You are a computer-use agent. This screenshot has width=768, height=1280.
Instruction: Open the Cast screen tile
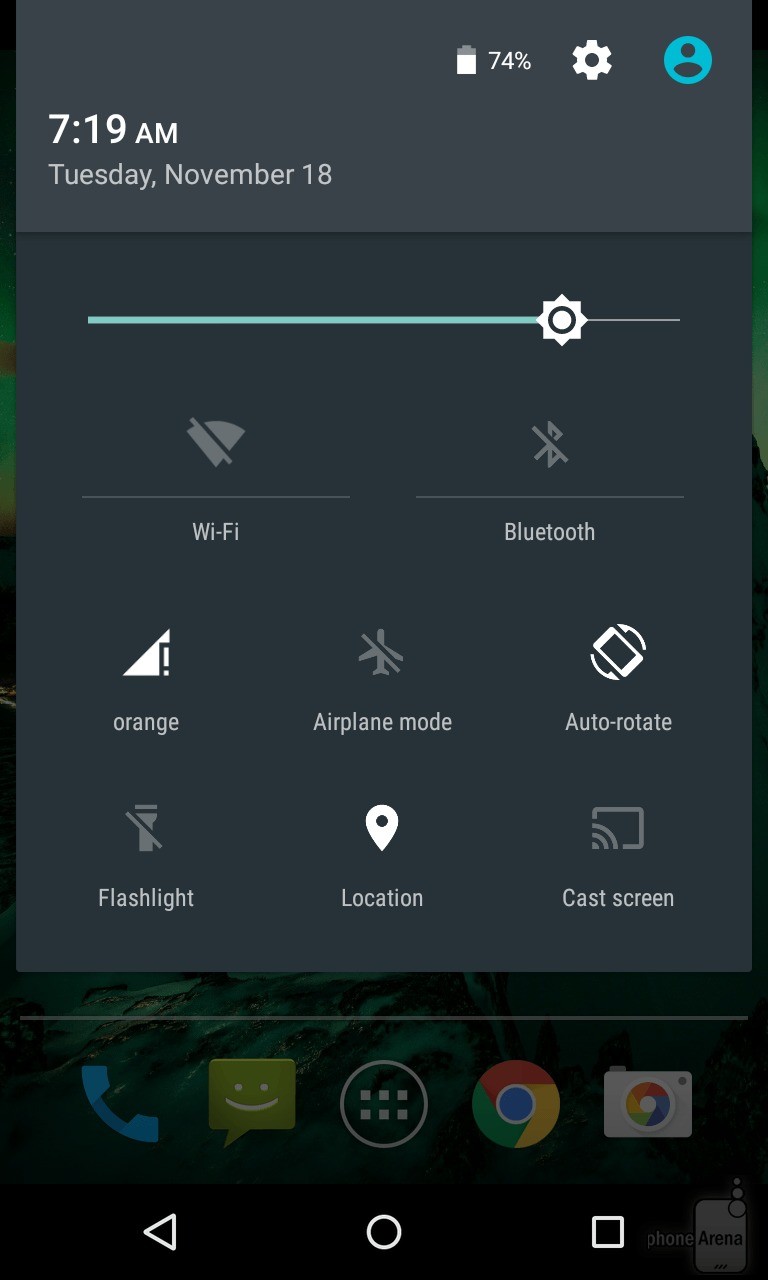click(x=618, y=851)
